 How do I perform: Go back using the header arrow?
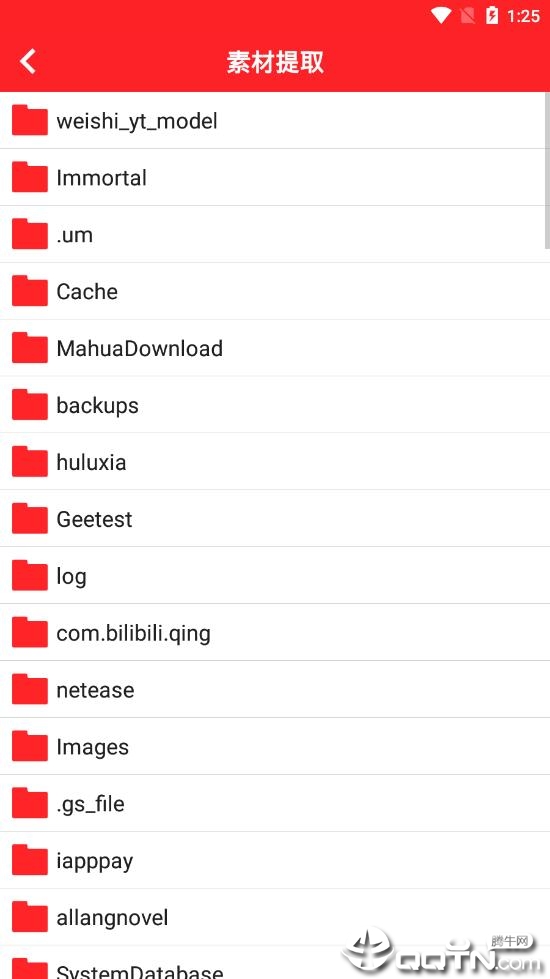pyautogui.click(x=28, y=62)
